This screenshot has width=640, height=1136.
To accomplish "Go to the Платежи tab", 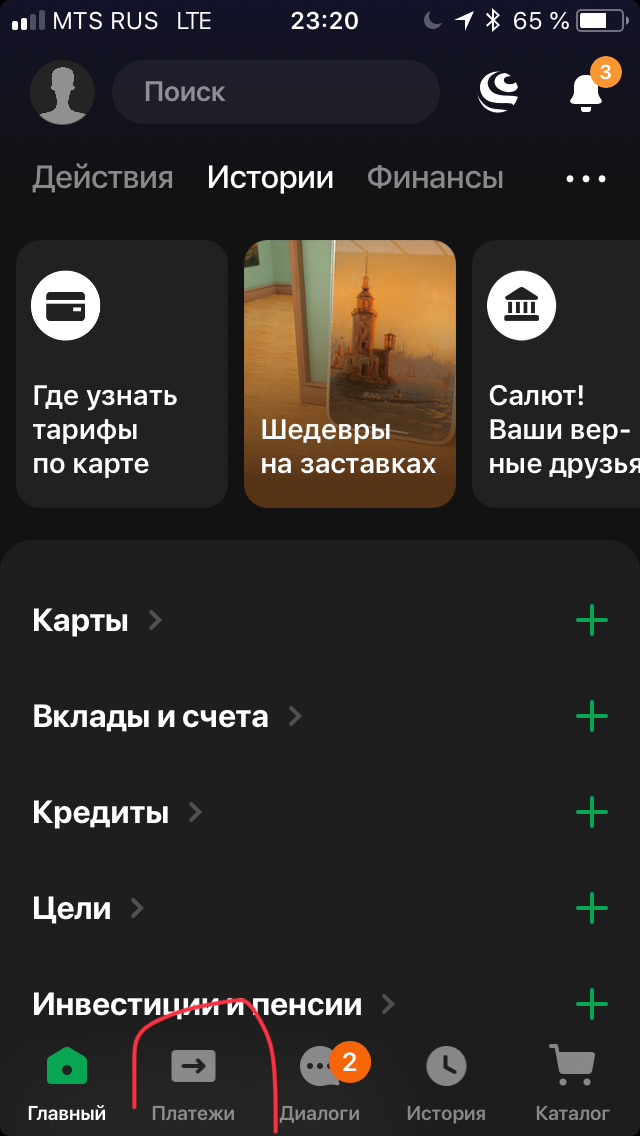I will click(193, 1082).
